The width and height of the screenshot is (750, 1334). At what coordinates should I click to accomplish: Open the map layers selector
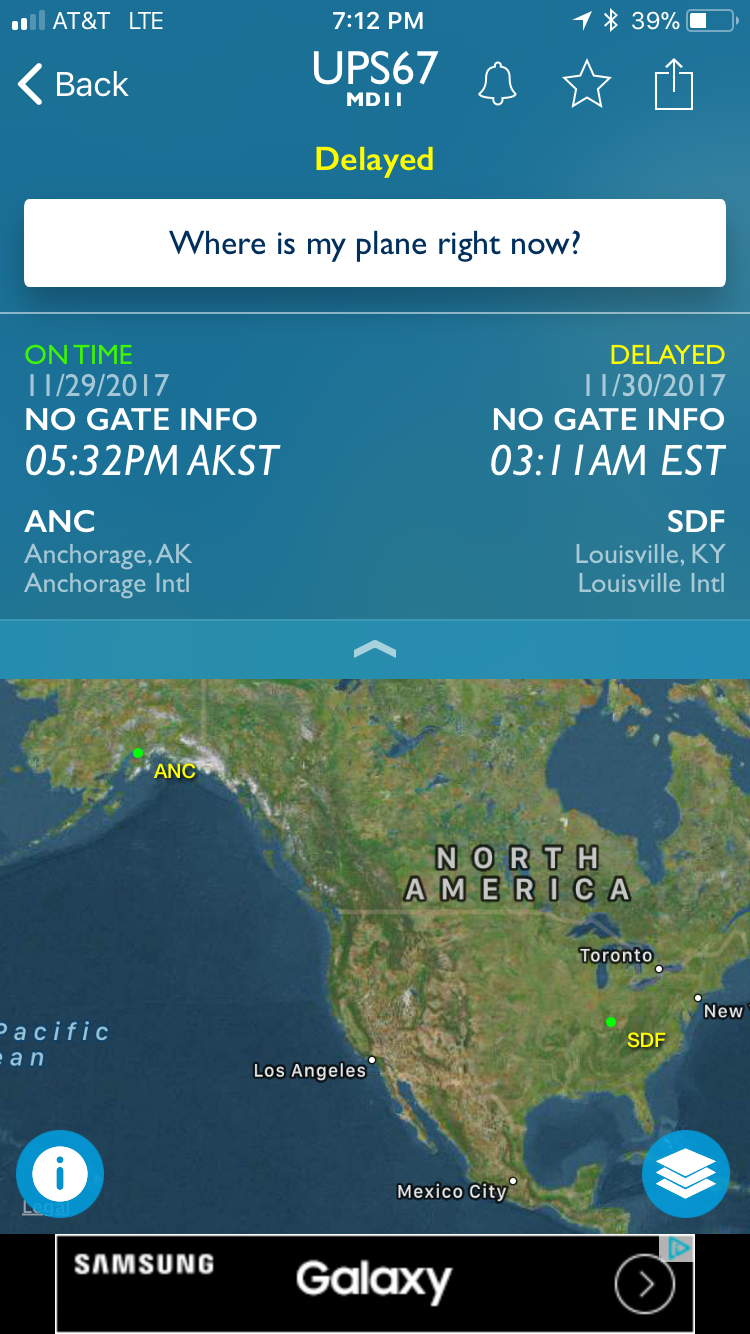686,1174
